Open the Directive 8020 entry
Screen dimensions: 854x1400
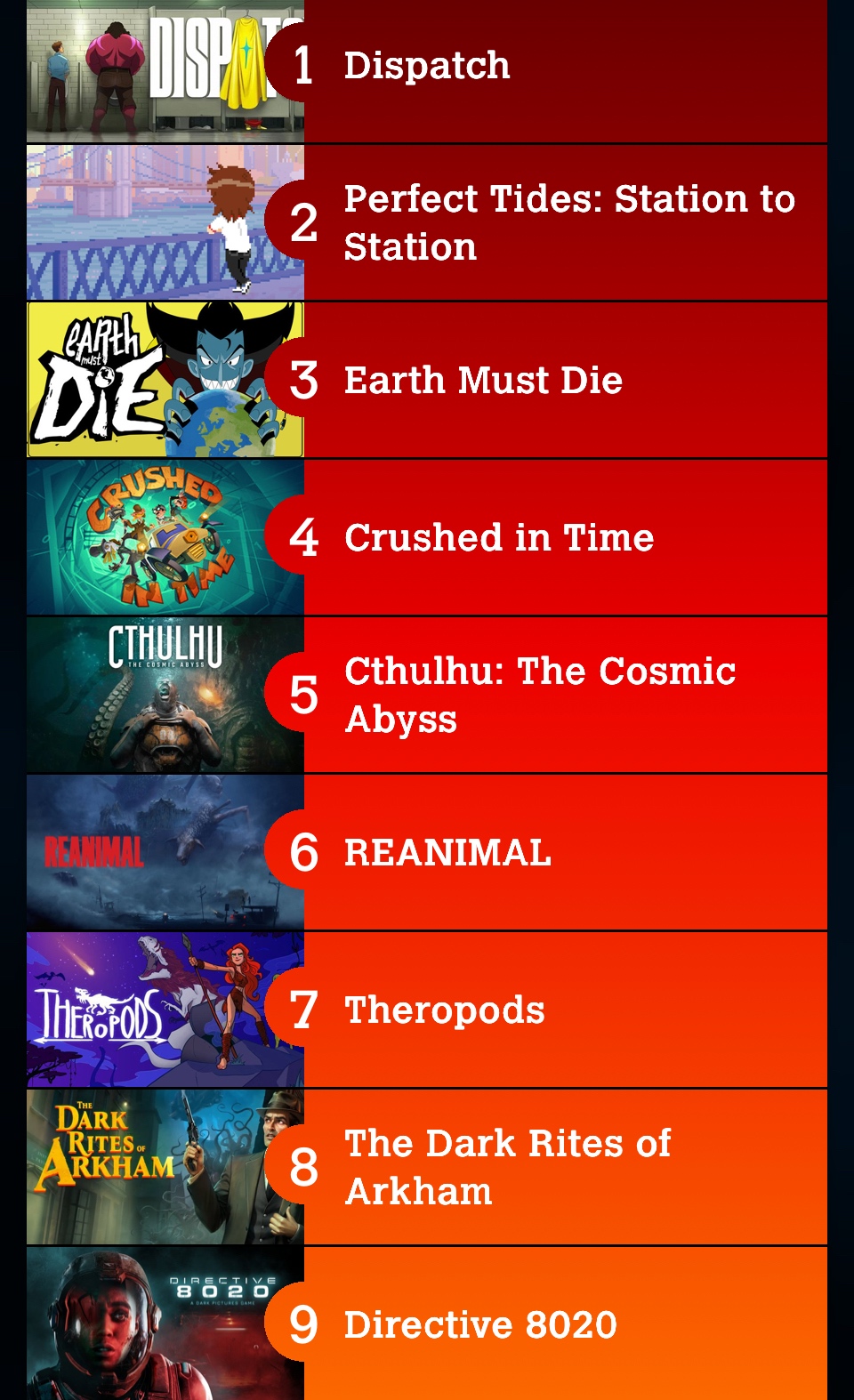pyautogui.click(x=480, y=1324)
